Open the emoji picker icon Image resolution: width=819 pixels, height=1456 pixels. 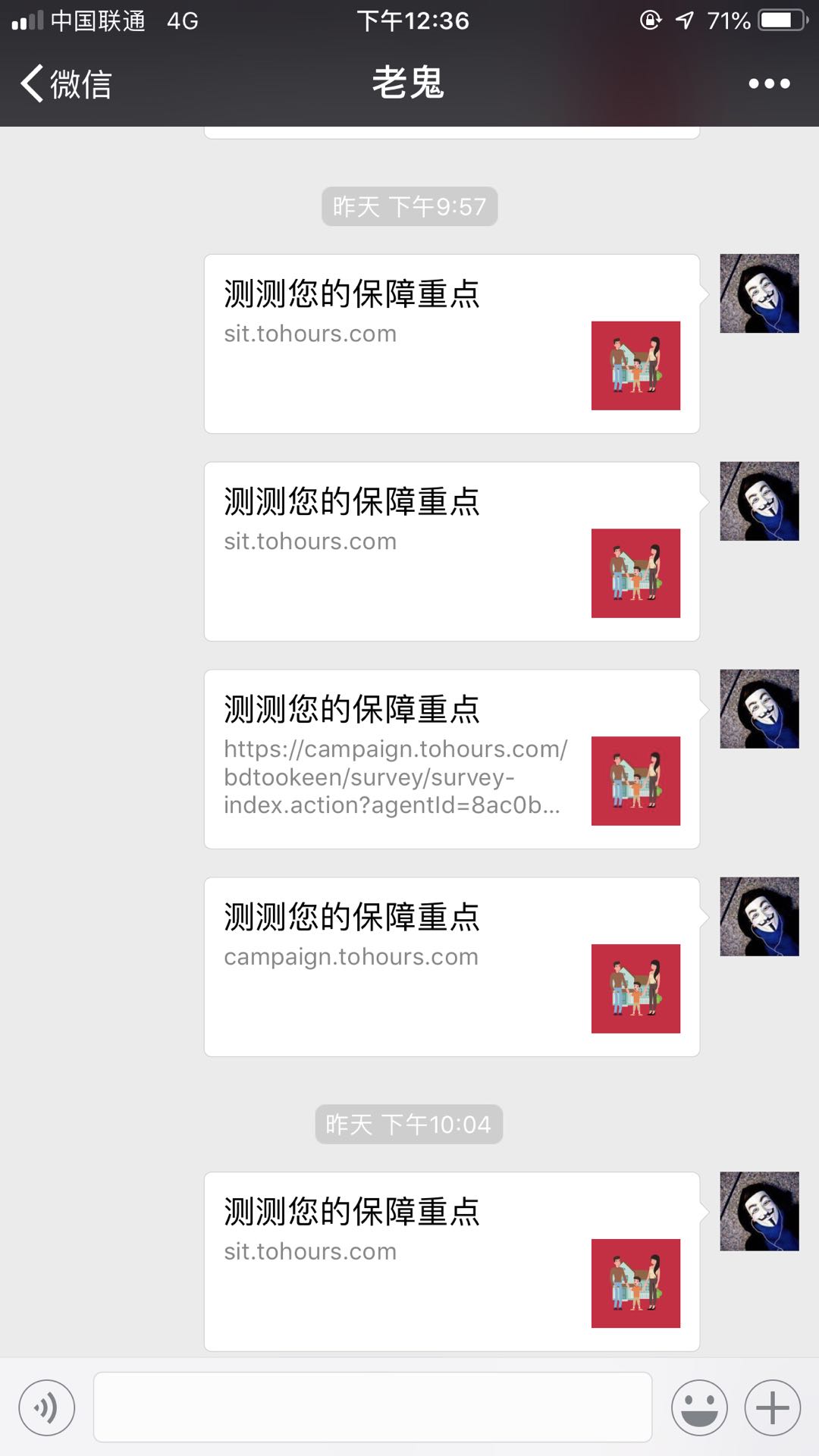(699, 1407)
